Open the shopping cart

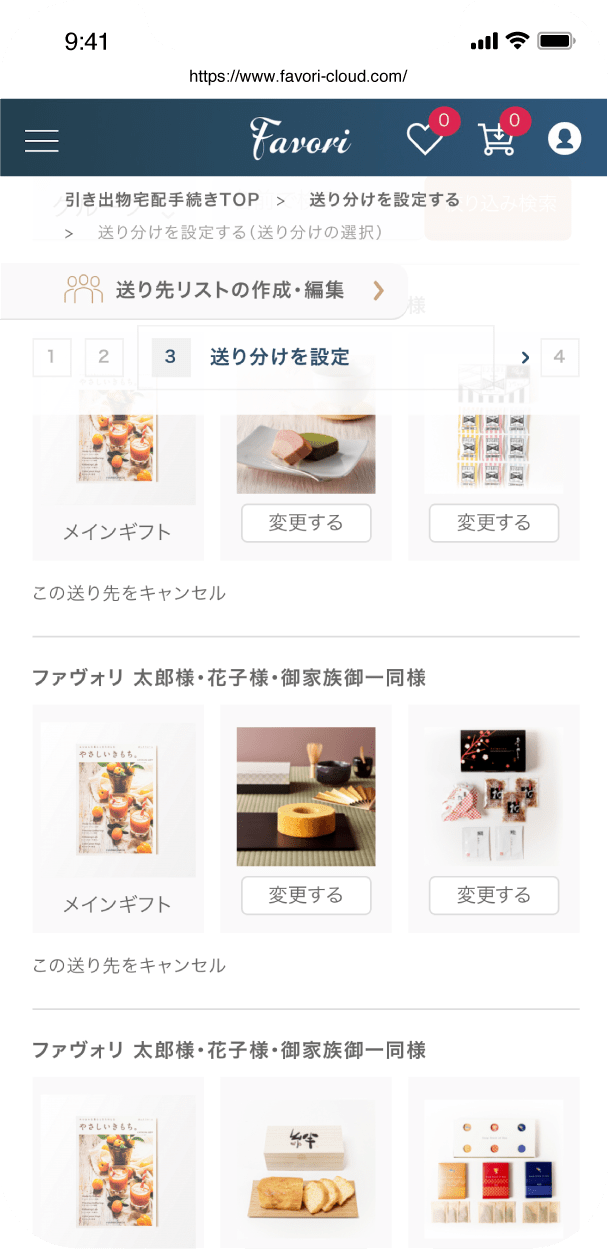[x=496, y=140]
